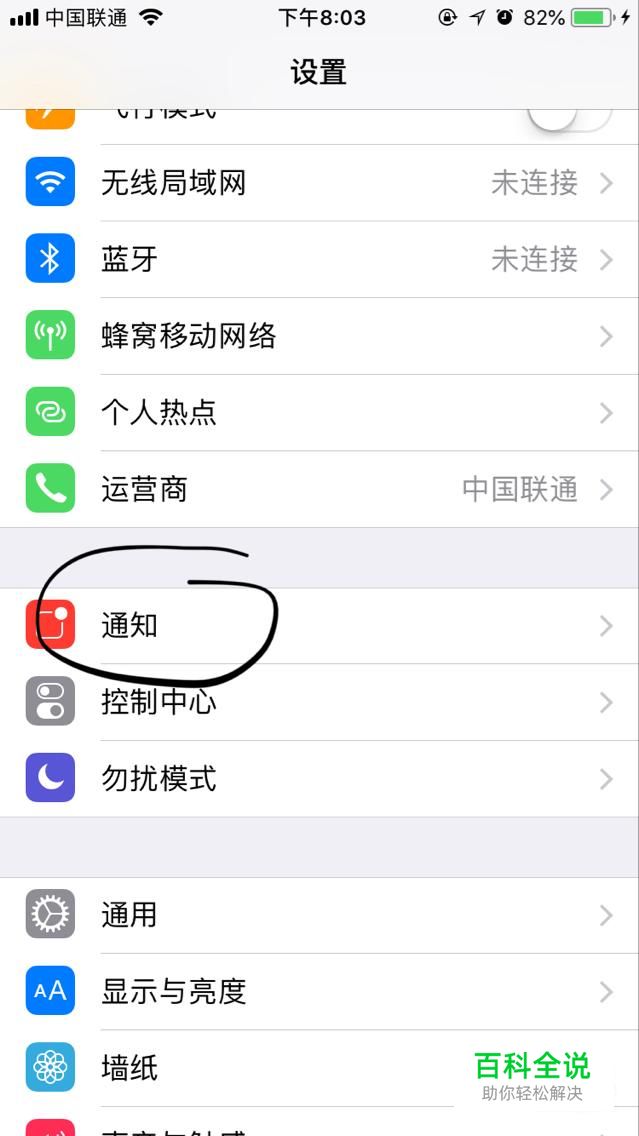Open 蜂窝移动网络 cellular settings
This screenshot has height=1136, width=639.
pyautogui.click(x=320, y=337)
